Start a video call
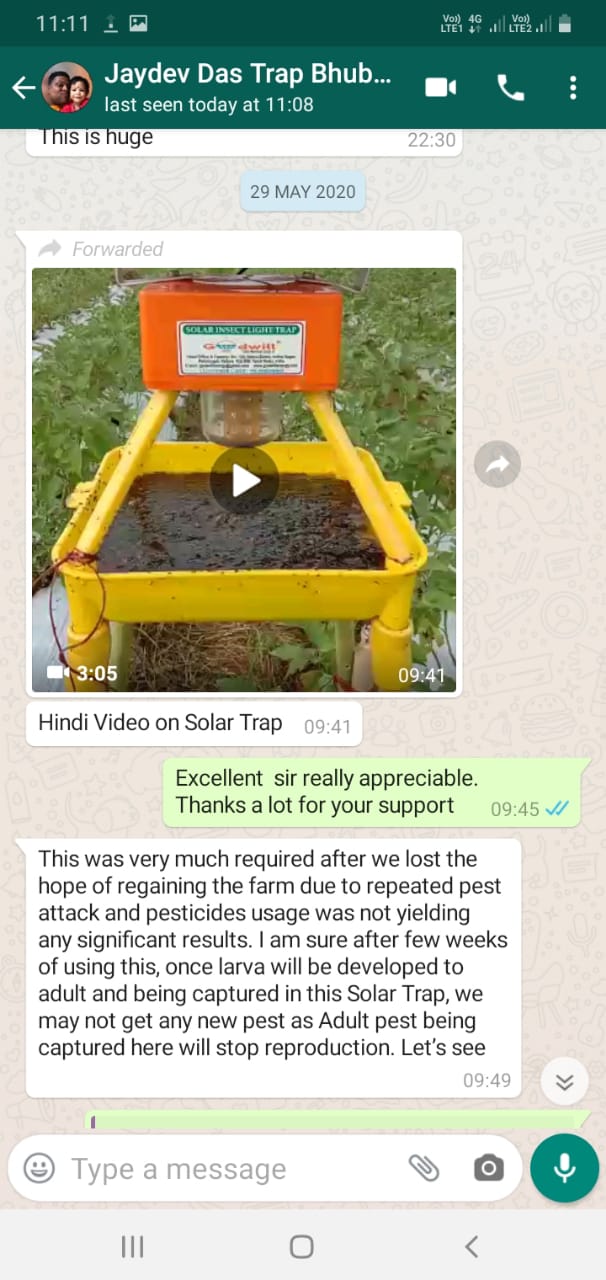The width and height of the screenshot is (606, 1280). tap(441, 88)
